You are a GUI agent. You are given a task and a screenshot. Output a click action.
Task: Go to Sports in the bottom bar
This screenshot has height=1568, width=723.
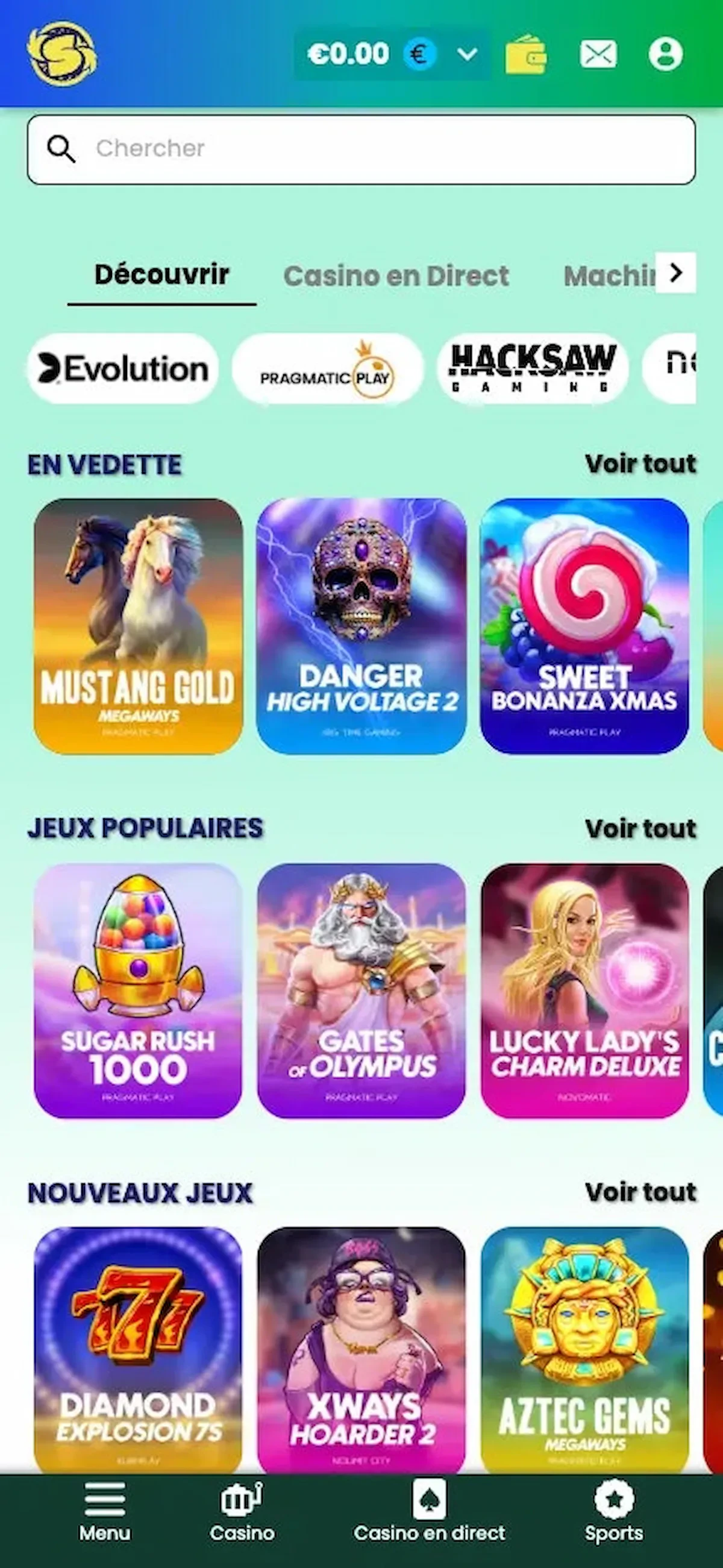pyautogui.click(x=613, y=1511)
